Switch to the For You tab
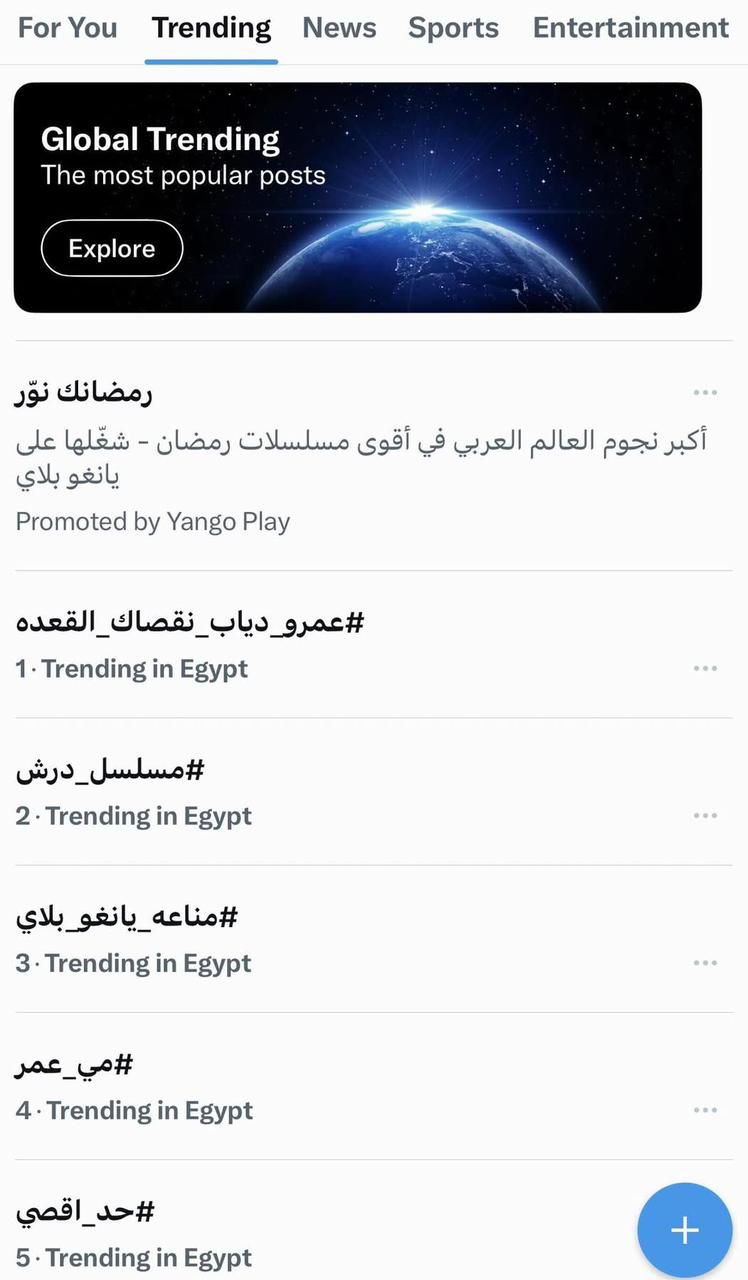 [67, 28]
